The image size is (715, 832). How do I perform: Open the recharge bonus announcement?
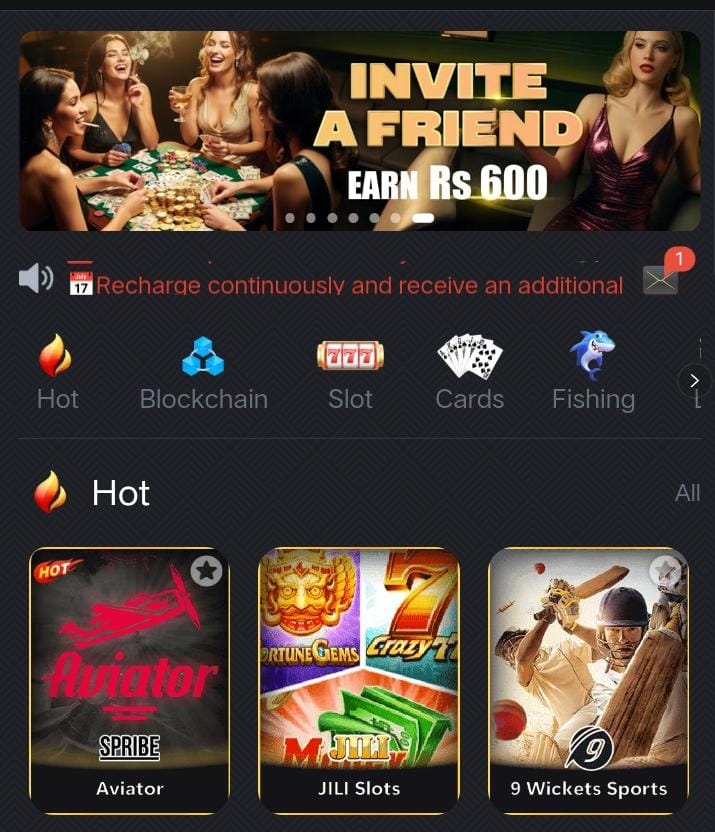(x=358, y=285)
